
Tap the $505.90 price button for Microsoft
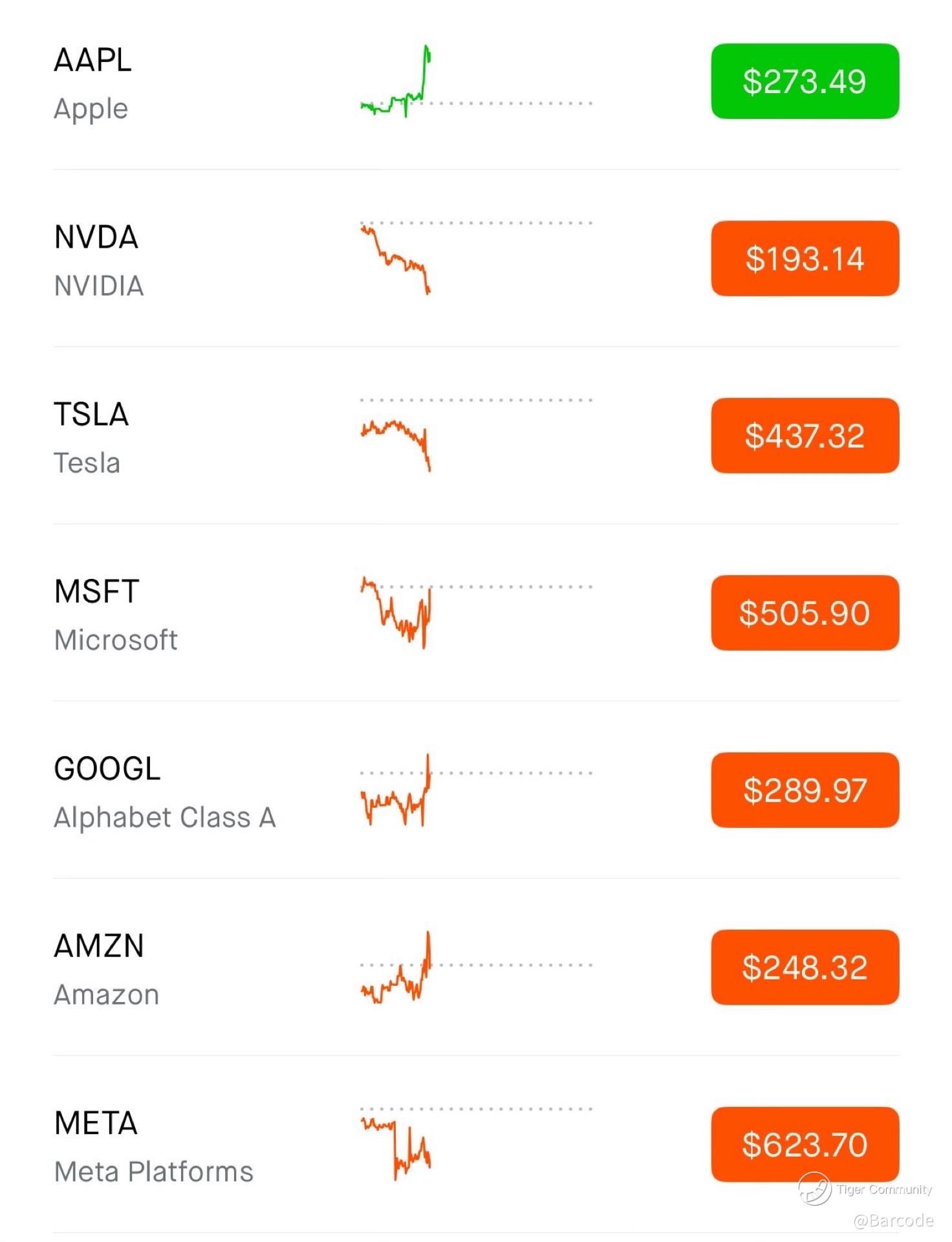pyautogui.click(x=805, y=613)
